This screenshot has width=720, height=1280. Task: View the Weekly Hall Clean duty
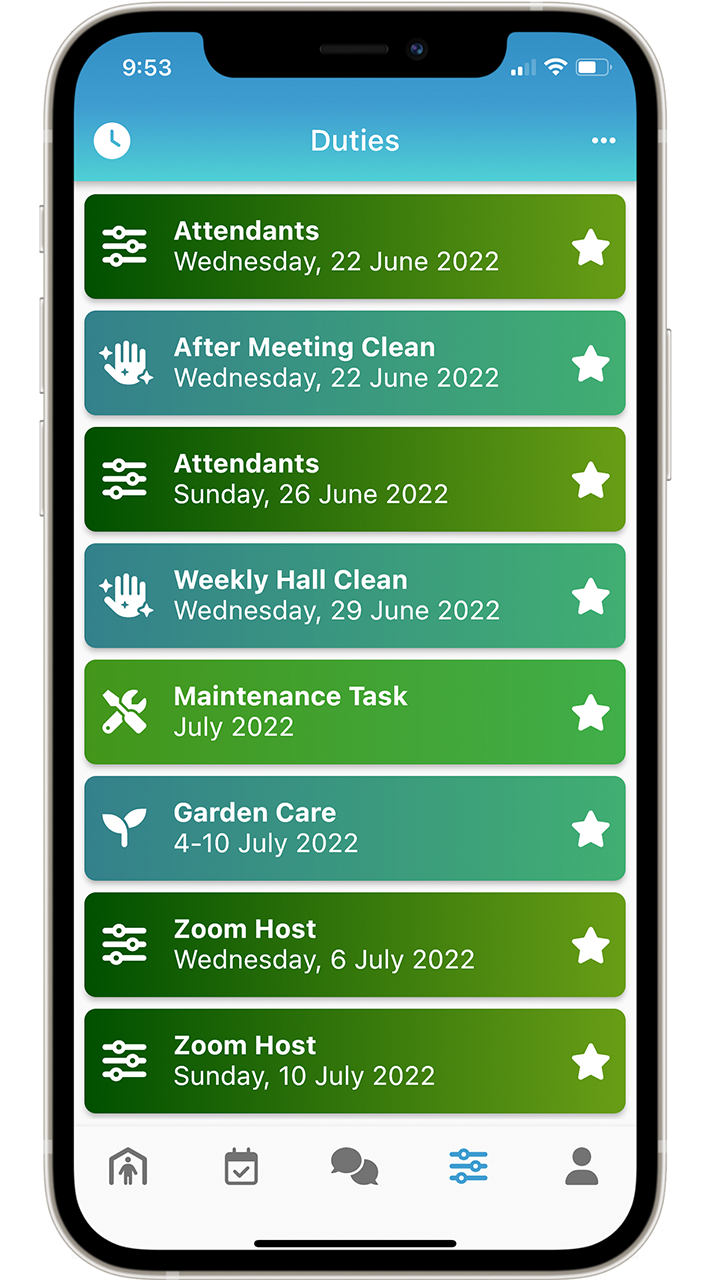(335, 595)
